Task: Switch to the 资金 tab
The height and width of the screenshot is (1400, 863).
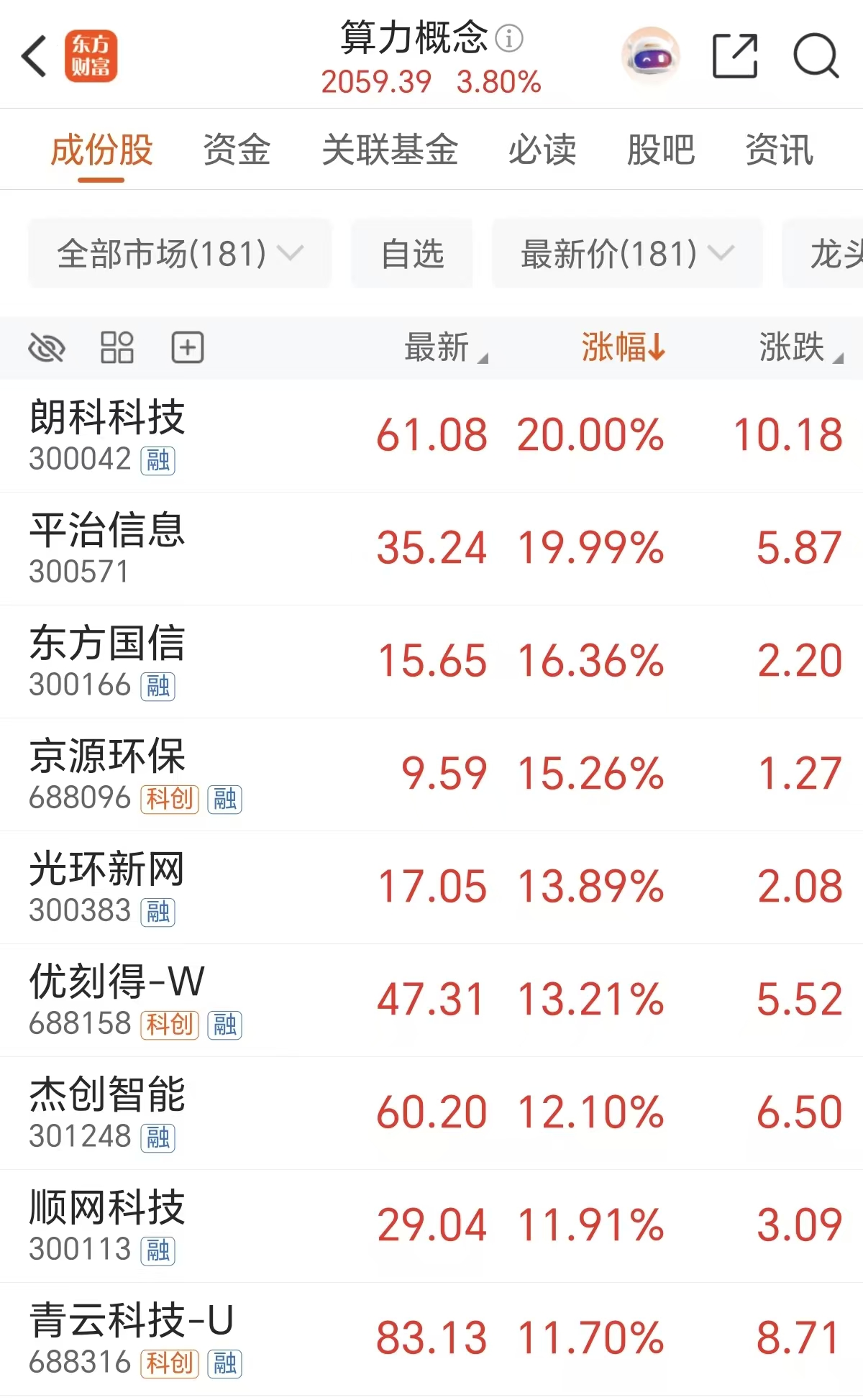Action: click(238, 149)
